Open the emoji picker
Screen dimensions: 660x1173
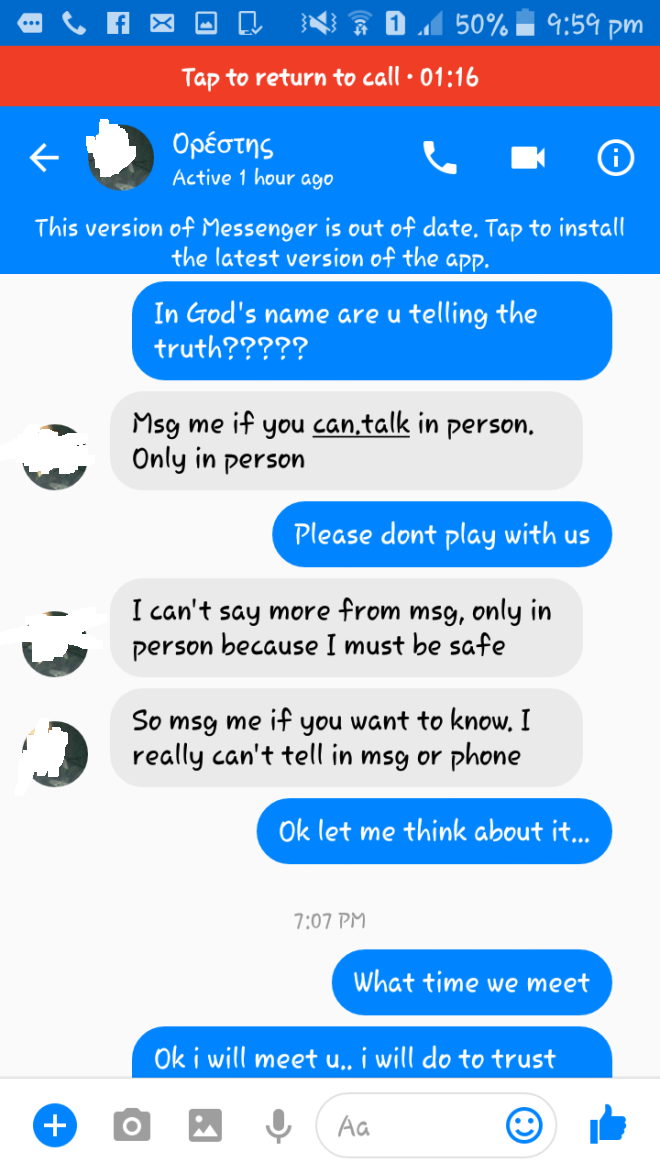524,1126
